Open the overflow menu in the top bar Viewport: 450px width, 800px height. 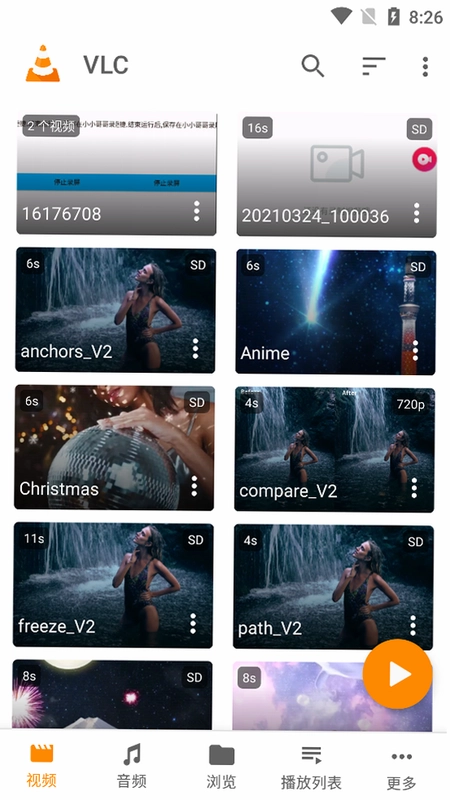pyautogui.click(x=425, y=66)
